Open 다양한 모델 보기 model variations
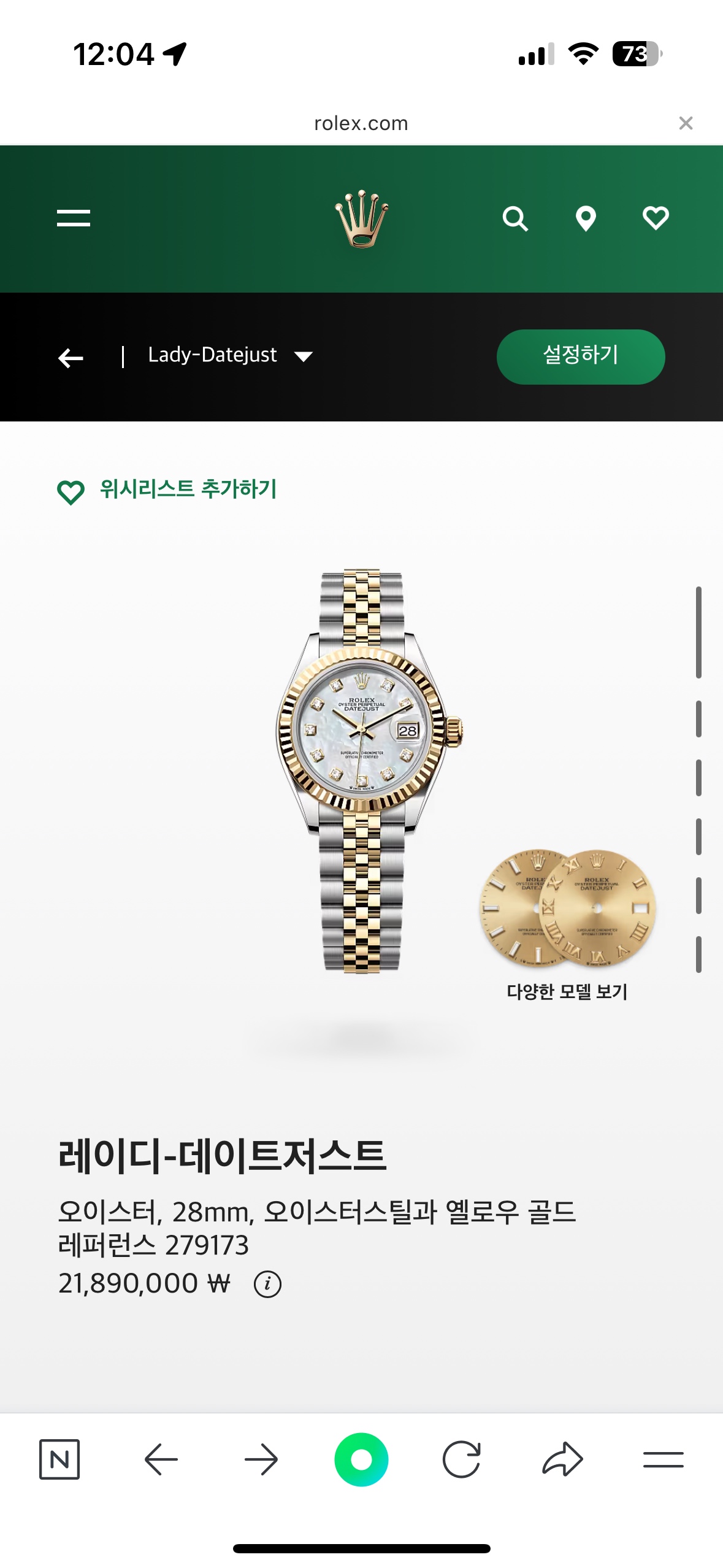The image size is (723, 1568). tap(567, 924)
